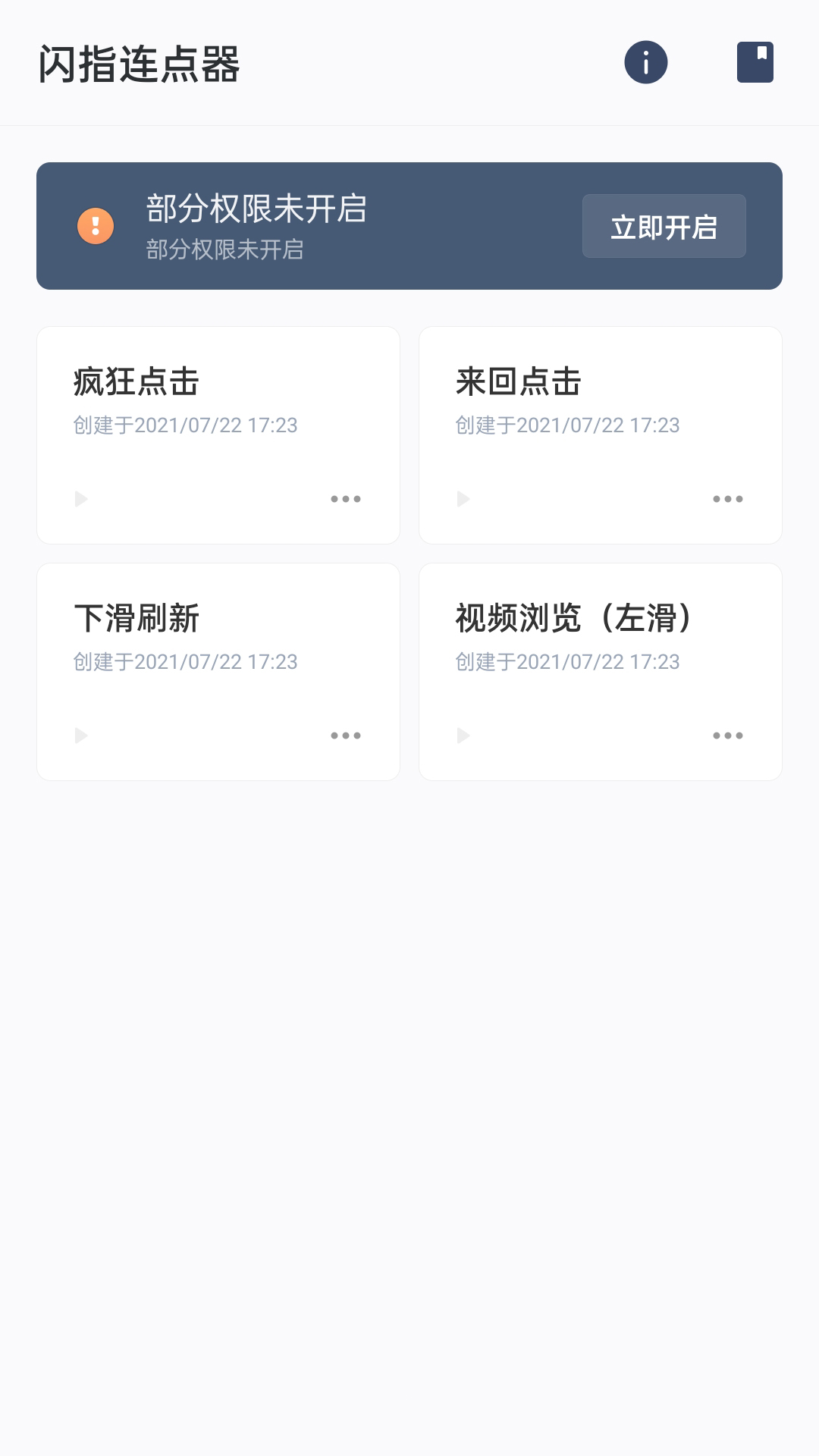
Task: Open more options for 下滑刷新
Action: 346,735
